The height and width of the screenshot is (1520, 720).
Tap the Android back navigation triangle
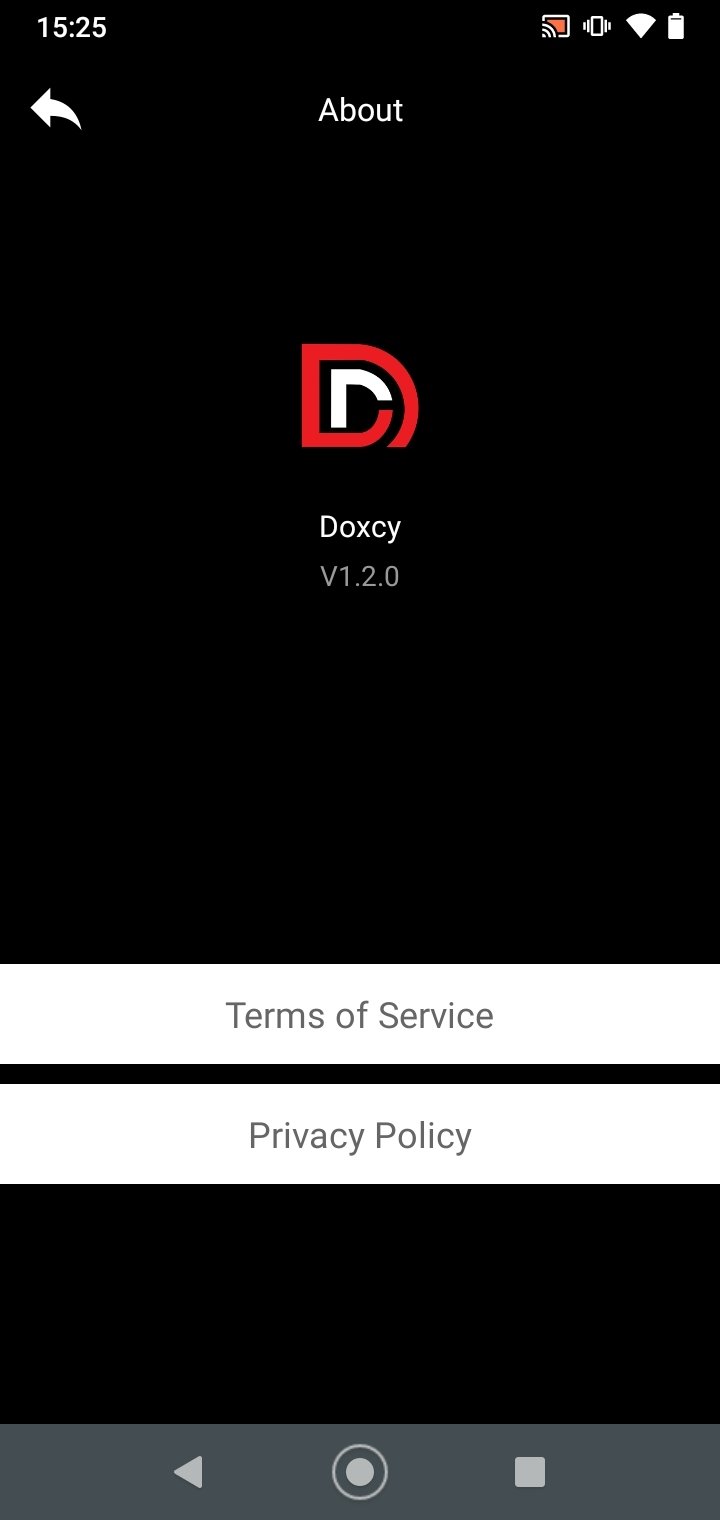(189, 1470)
